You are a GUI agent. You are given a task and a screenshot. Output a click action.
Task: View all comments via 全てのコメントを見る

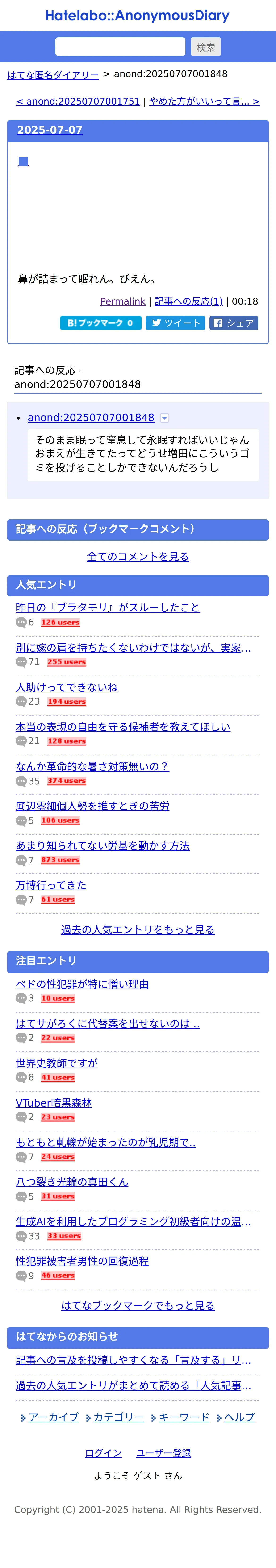[138, 556]
